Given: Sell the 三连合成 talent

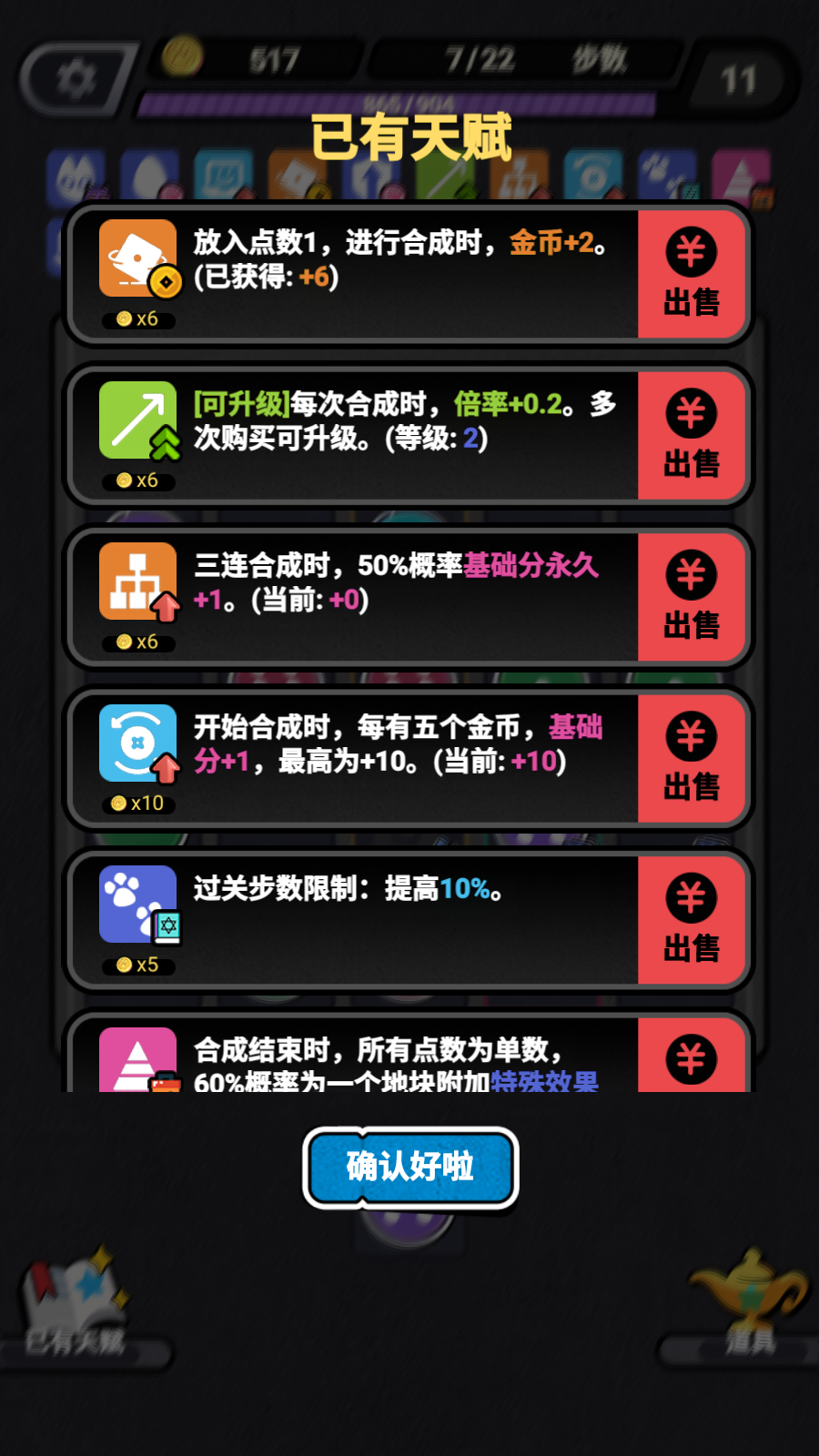Looking at the screenshot, I should point(692,597).
